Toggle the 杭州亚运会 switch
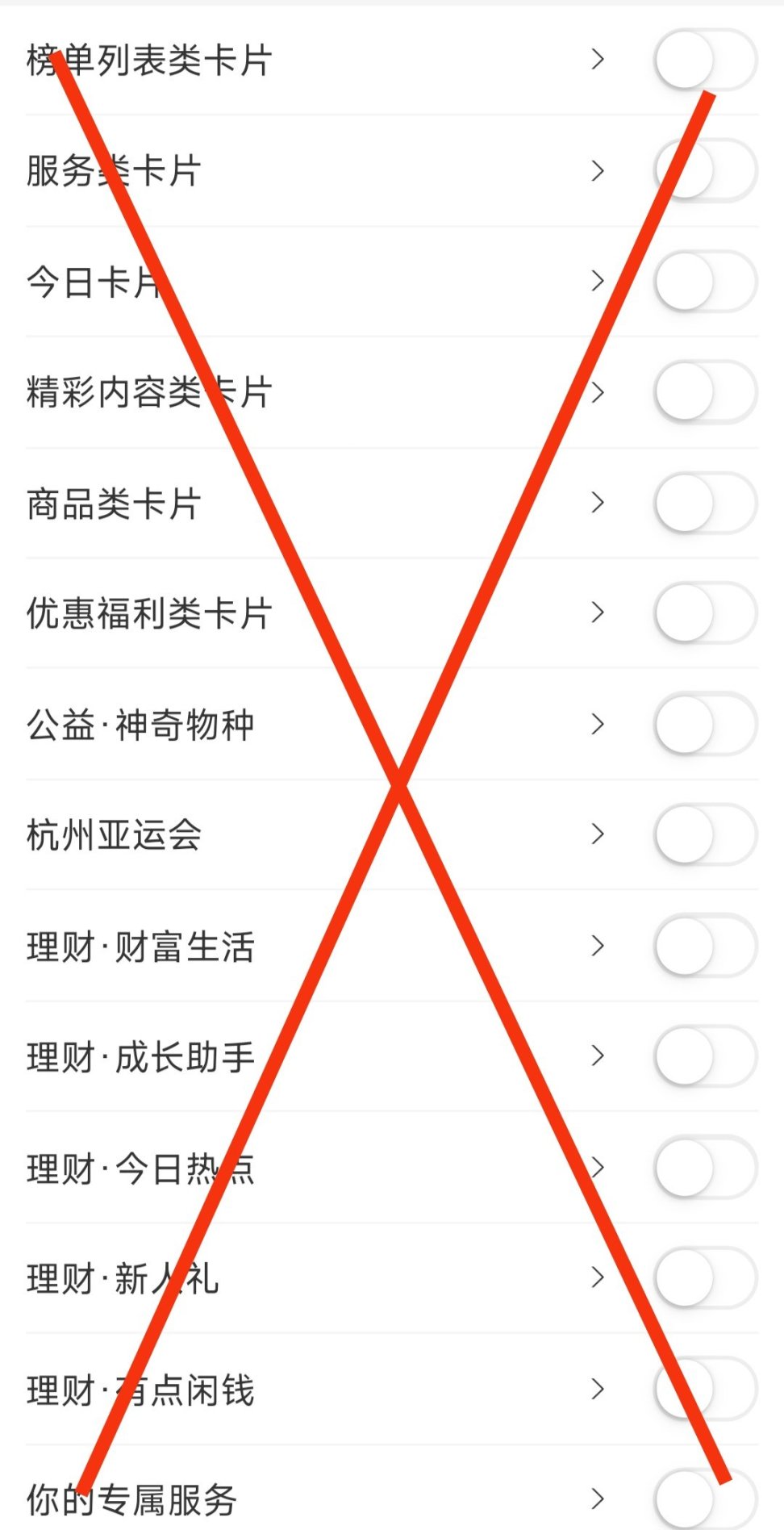 705,834
